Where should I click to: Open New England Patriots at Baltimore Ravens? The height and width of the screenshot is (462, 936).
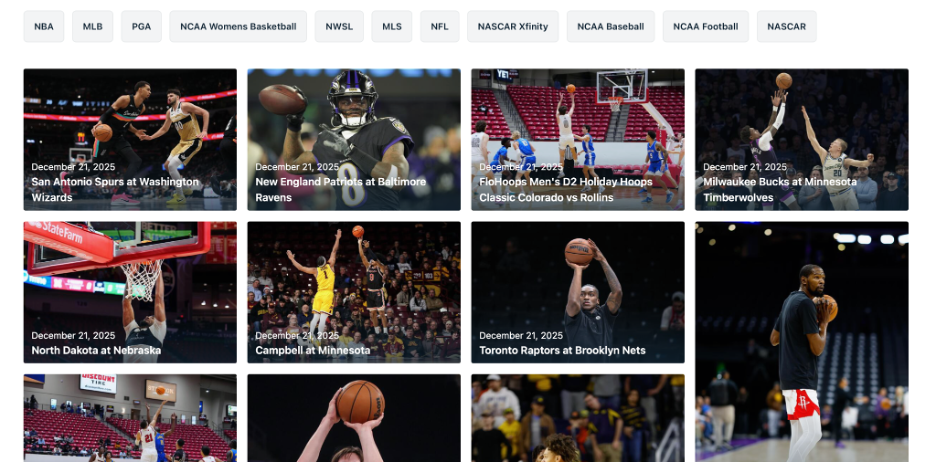pyautogui.click(x=354, y=139)
